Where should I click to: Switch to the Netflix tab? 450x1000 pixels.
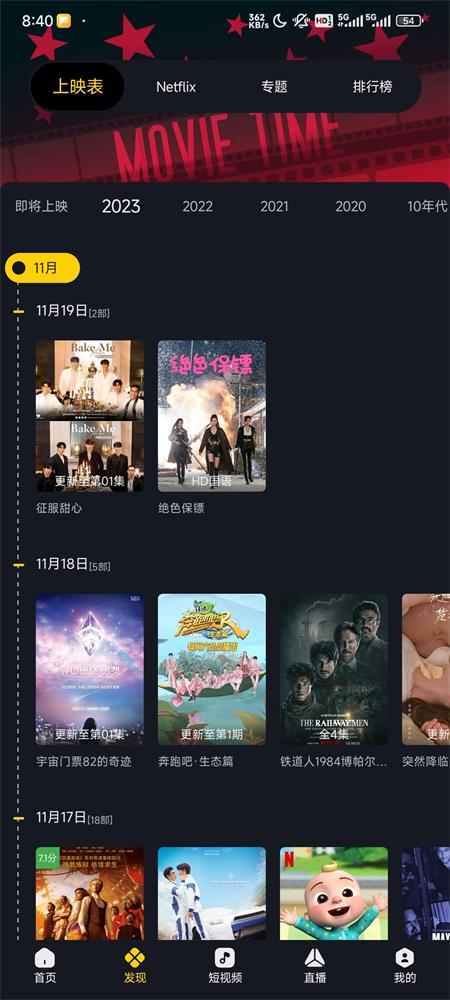pos(176,87)
